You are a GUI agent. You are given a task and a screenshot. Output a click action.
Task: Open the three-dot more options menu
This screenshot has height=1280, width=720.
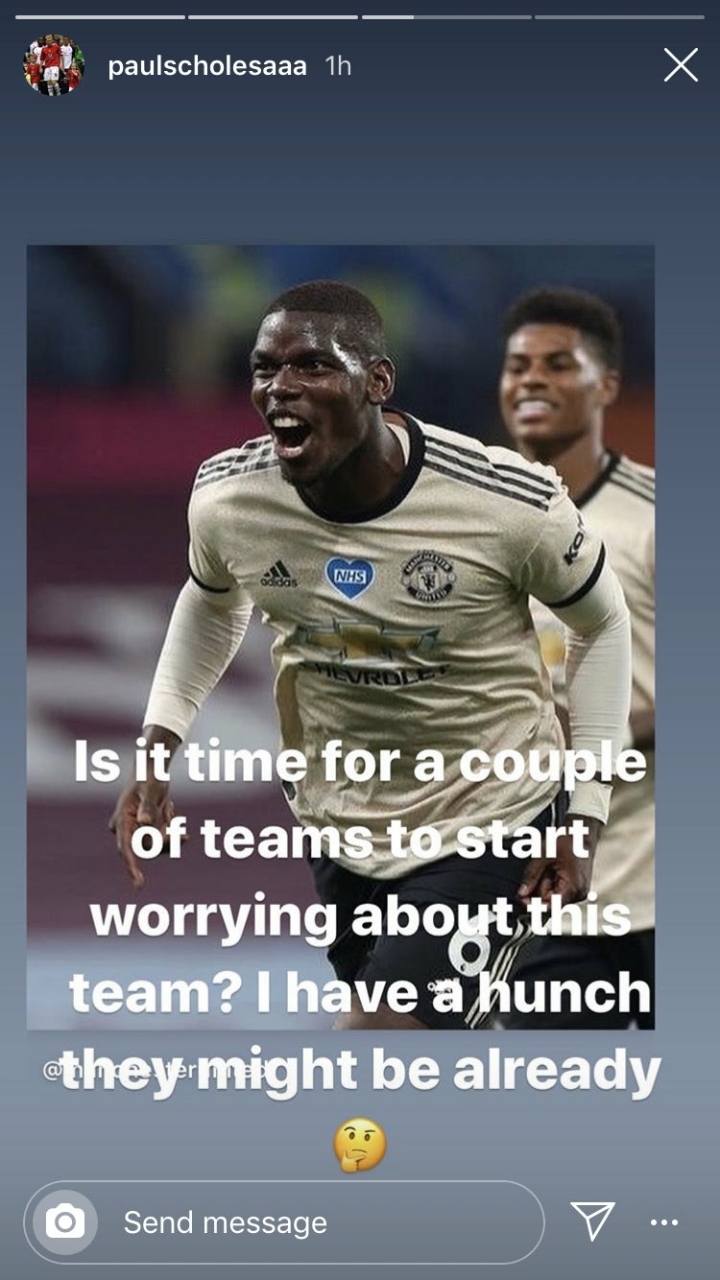[664, 1222]
